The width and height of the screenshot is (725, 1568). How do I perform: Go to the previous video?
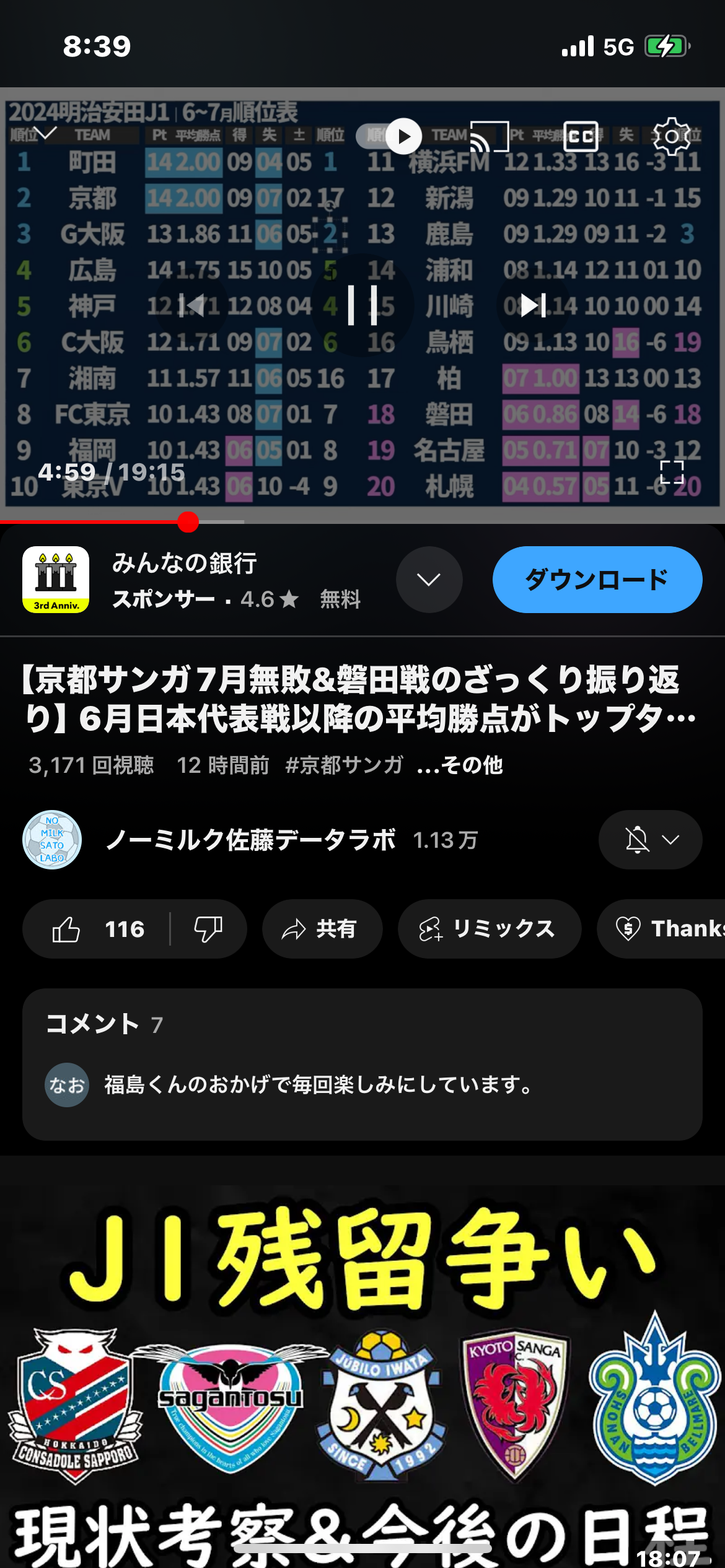pos(191,305)
